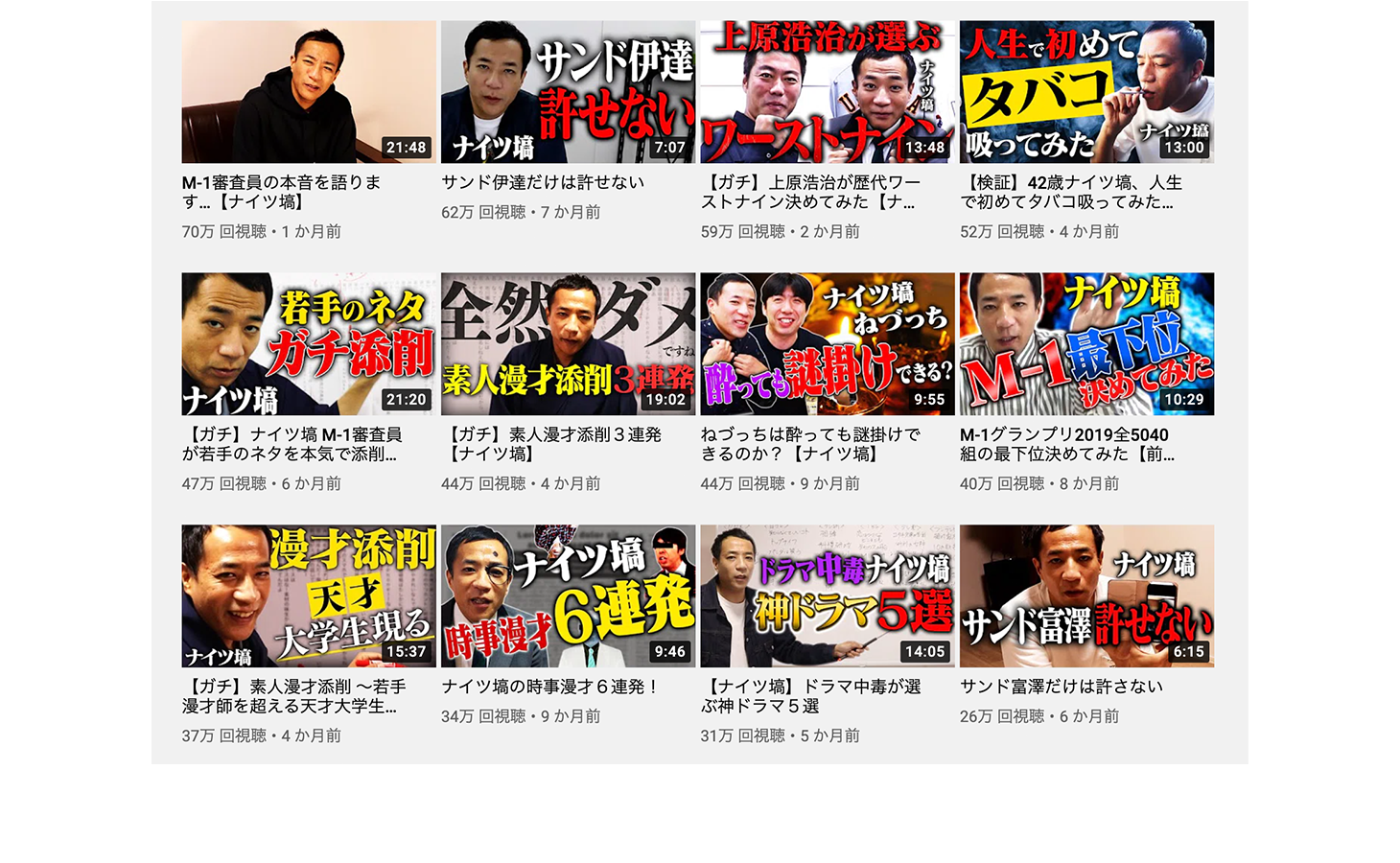The width and height of the screenshot is (1400, 863).
Task: Open ドラマ中毒が選ぶ神ドラマ5選 video
Action: coord(827,595)
